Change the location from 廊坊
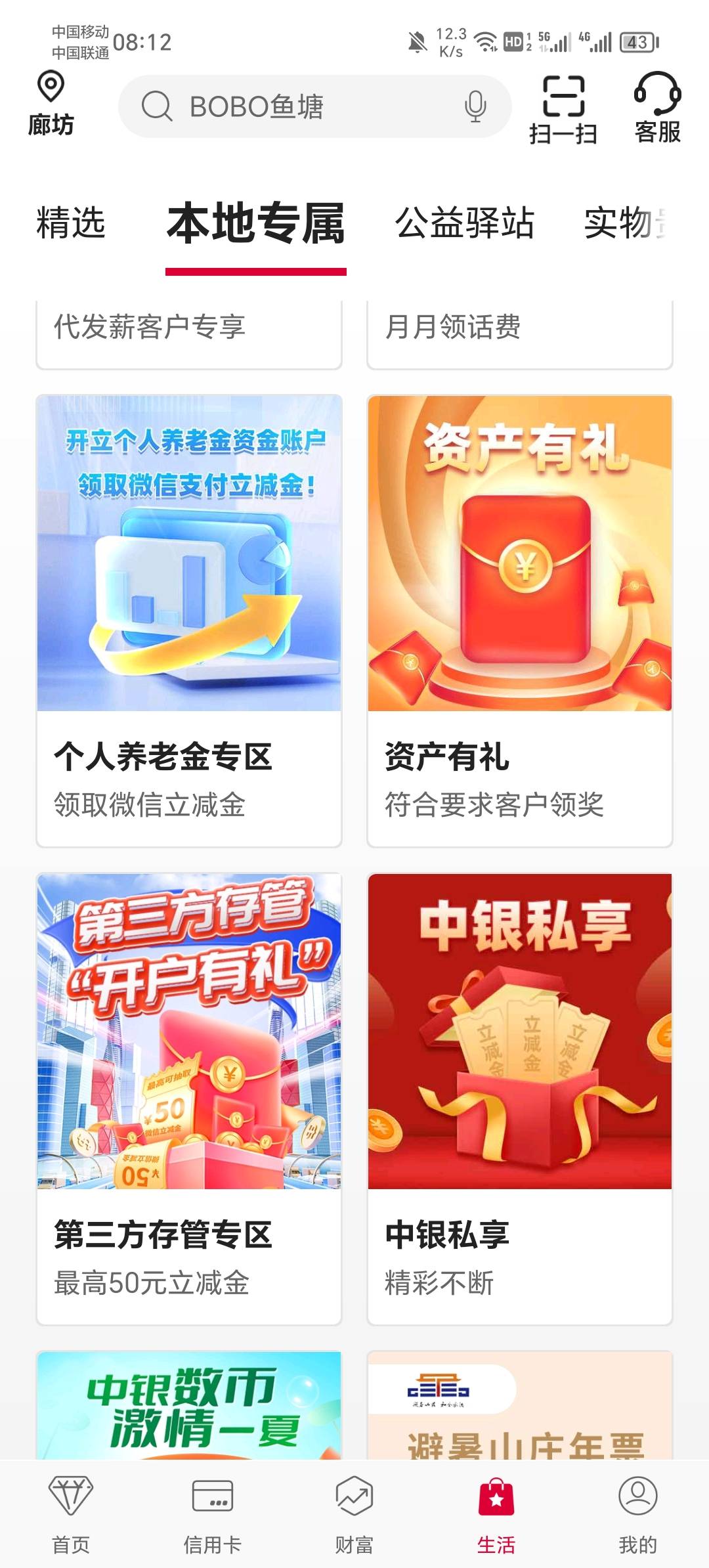The image size is (709, 1568). click(x=51, y=104)
